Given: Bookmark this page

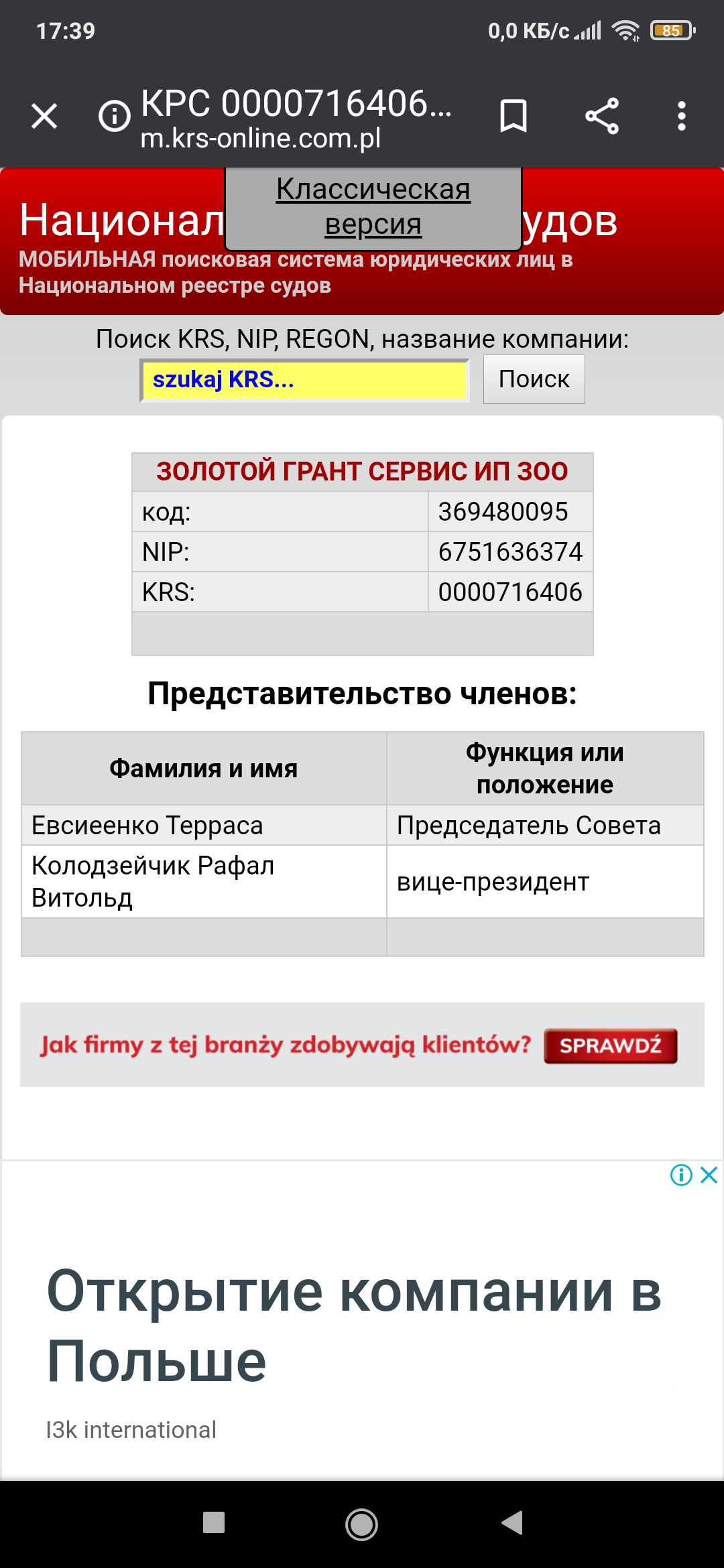Looking at the screenshot, I should click(x=514, y=116).
